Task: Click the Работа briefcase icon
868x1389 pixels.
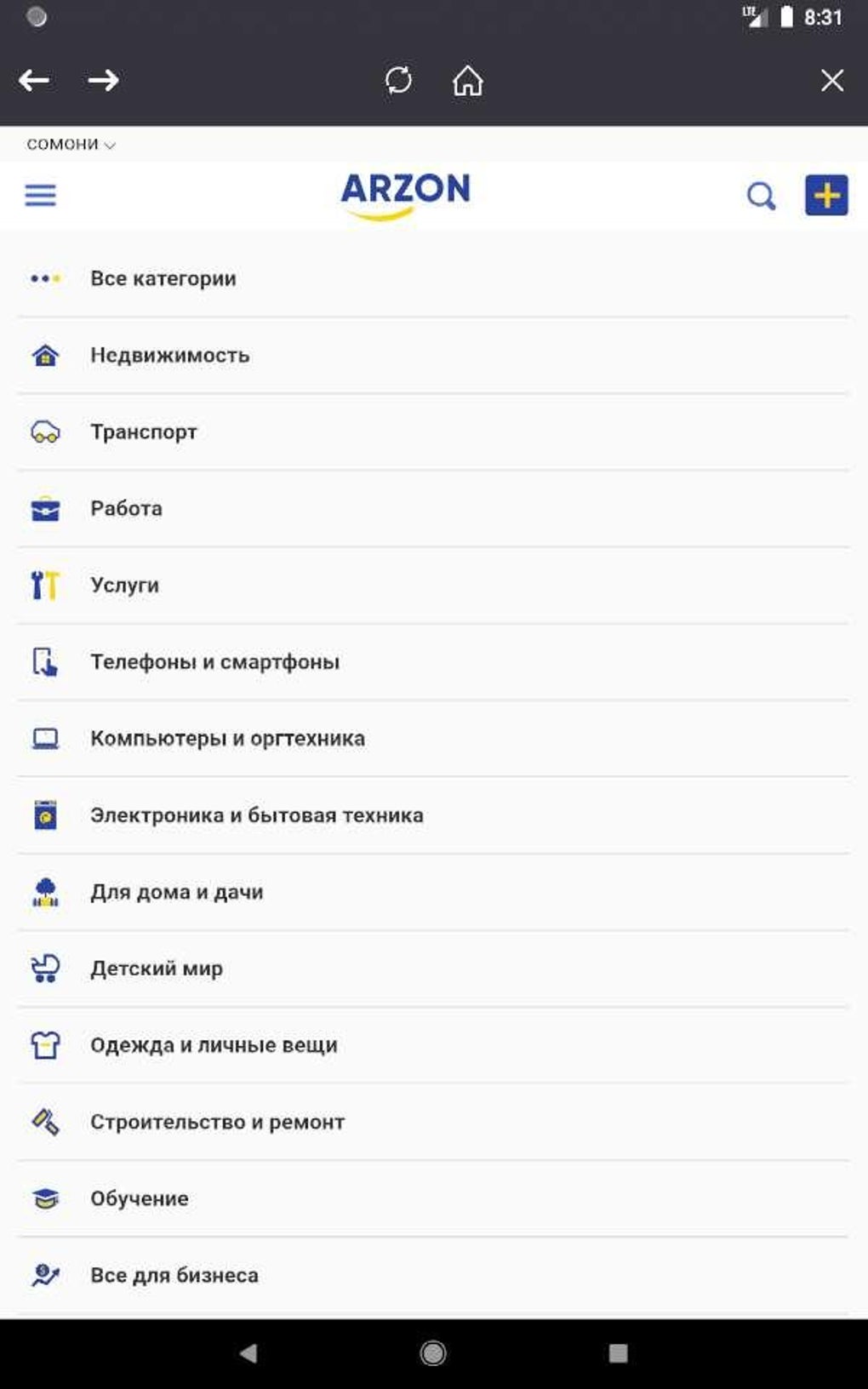Action: coord(45,508)
